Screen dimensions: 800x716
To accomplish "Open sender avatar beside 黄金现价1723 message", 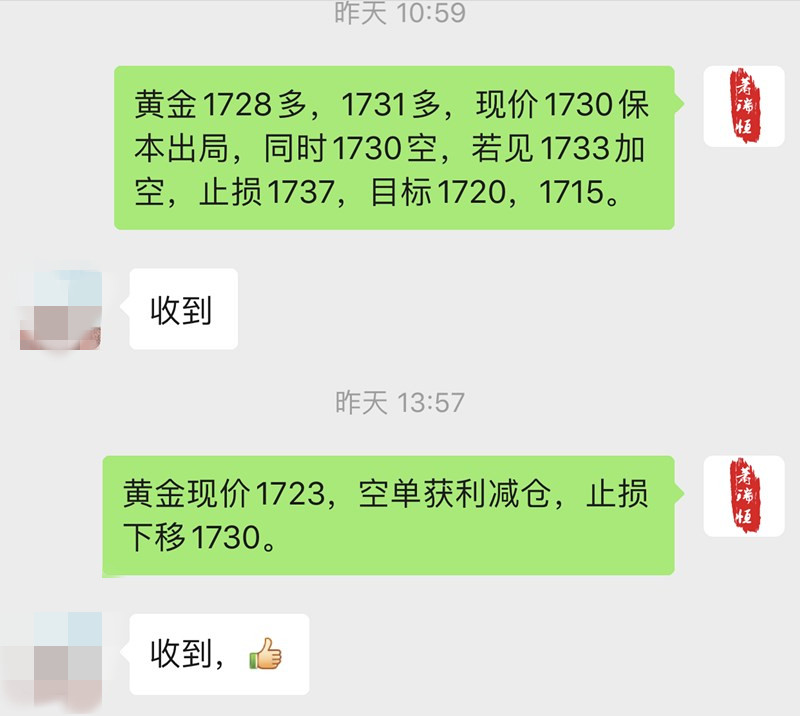I will [x=743, y=496].
